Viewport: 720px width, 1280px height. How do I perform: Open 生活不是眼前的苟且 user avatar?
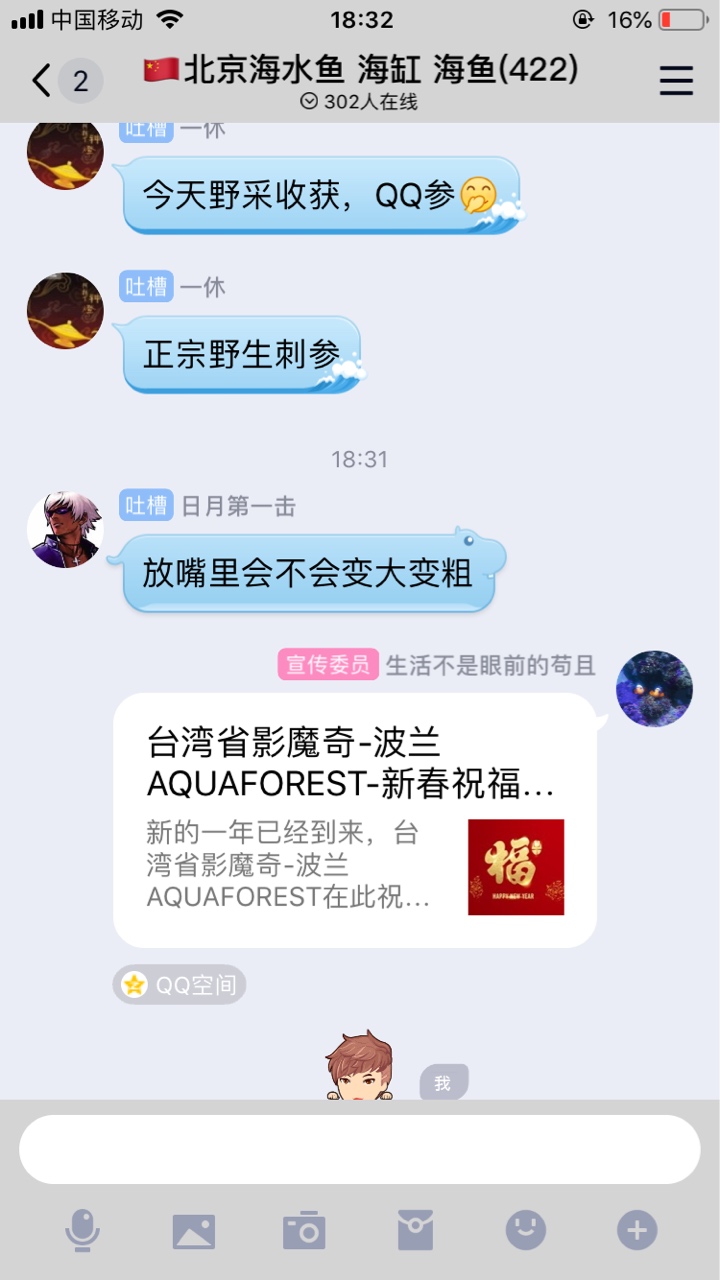click(654, 688)
